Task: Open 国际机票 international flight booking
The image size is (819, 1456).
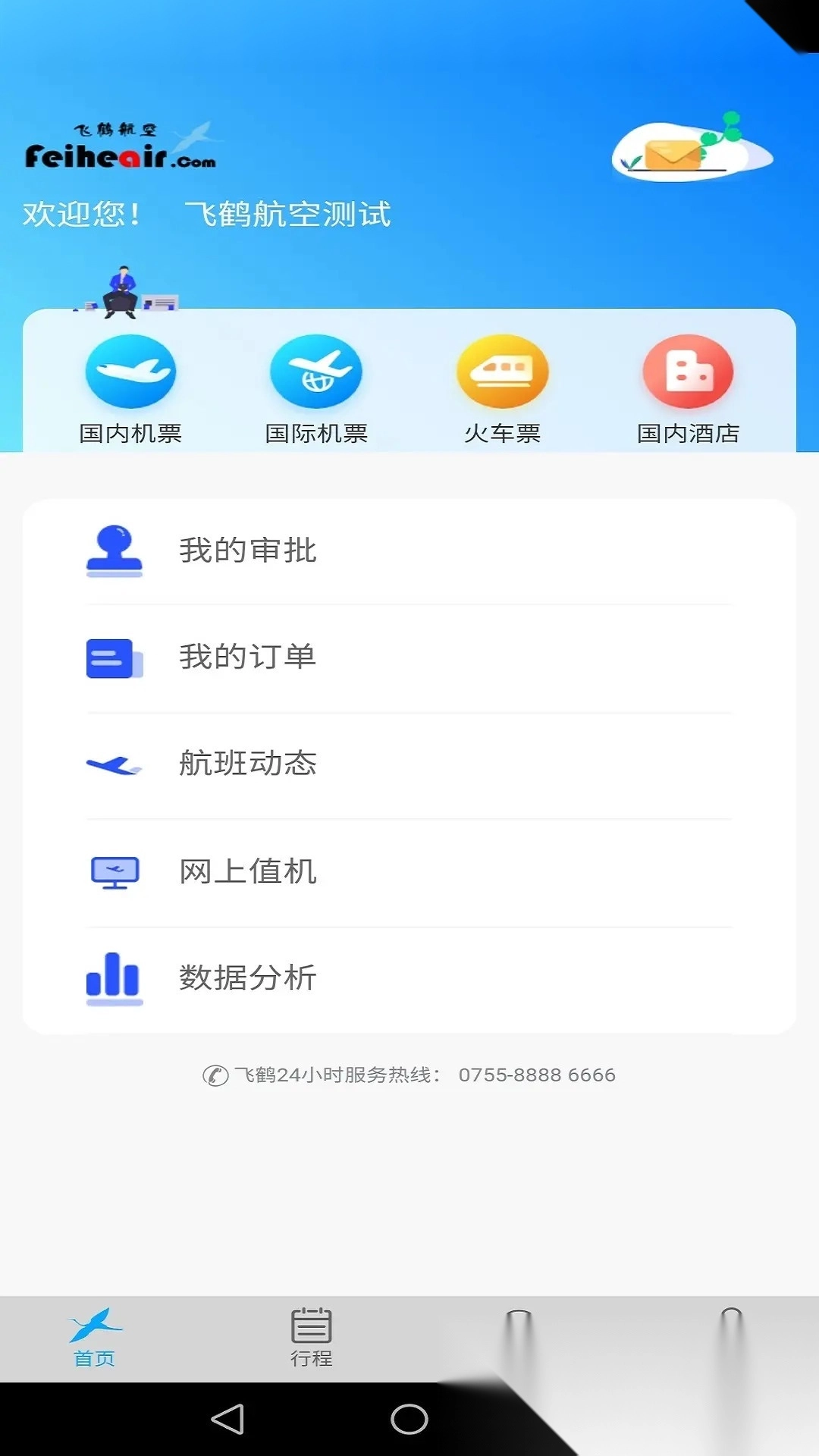Action: (x=316, y=388)
